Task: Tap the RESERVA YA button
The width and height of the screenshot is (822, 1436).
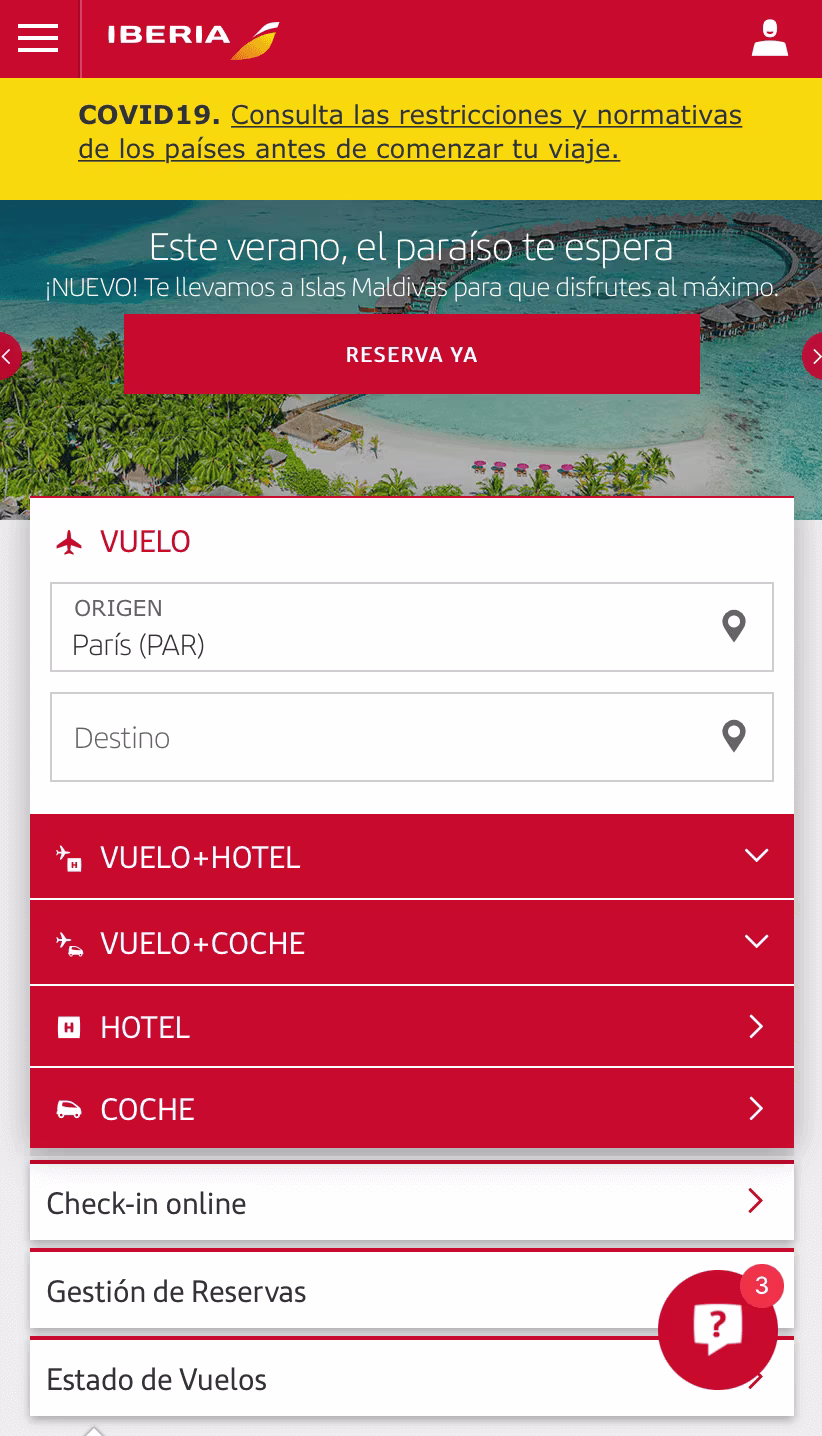Action: (411, 354)
